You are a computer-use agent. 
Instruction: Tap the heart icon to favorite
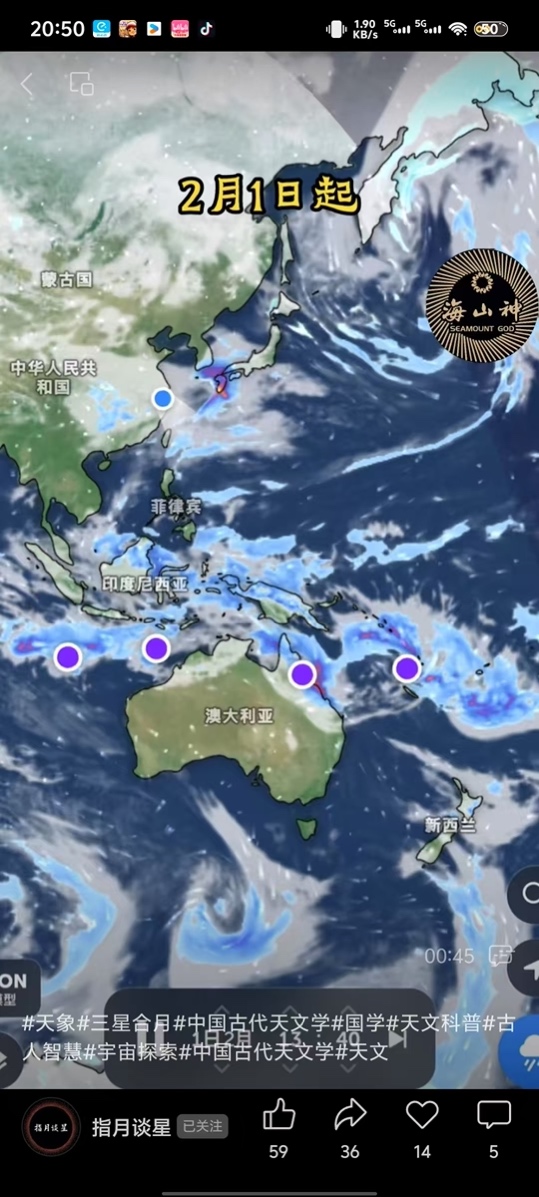(x=422, y=1116)
